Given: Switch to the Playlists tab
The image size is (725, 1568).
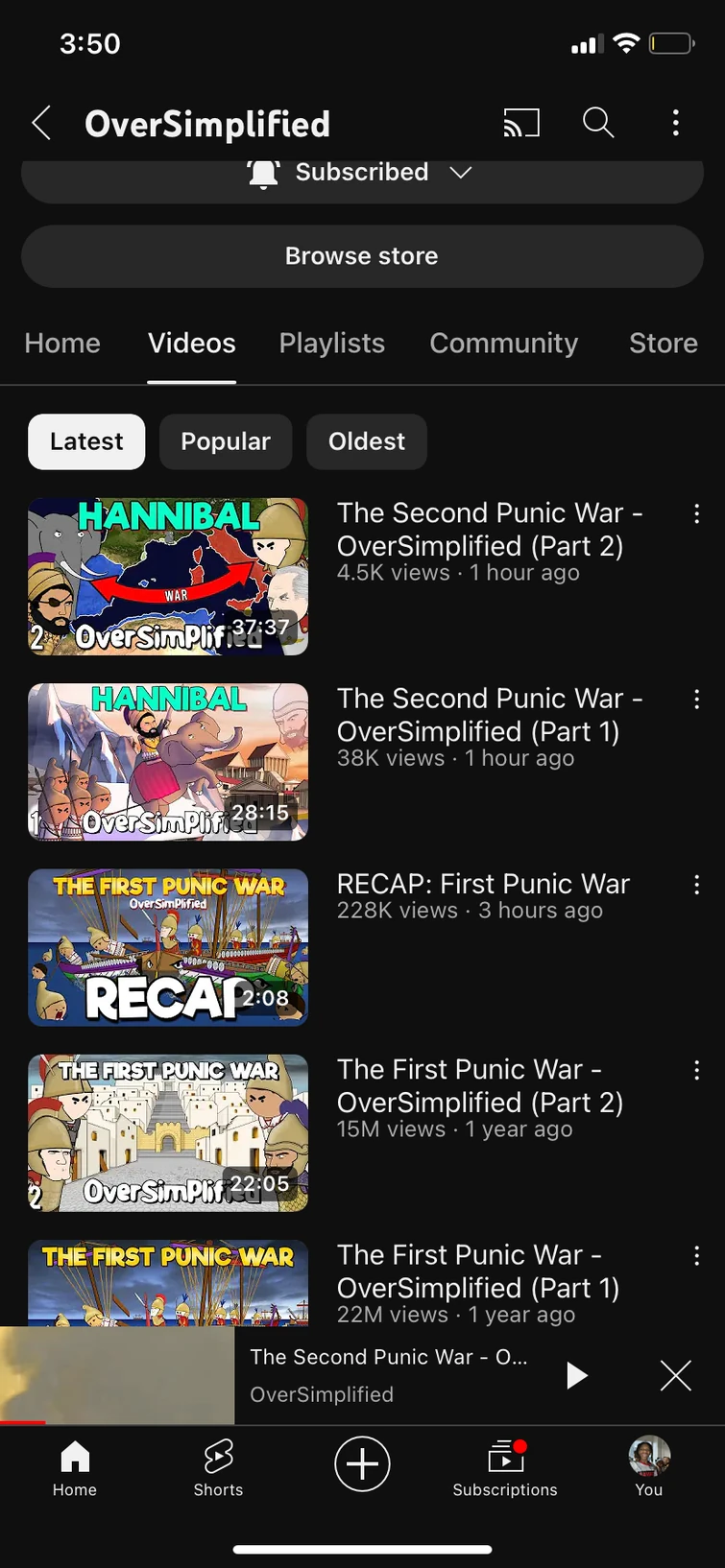Looking at the screenshot, I should pos(331,344).
